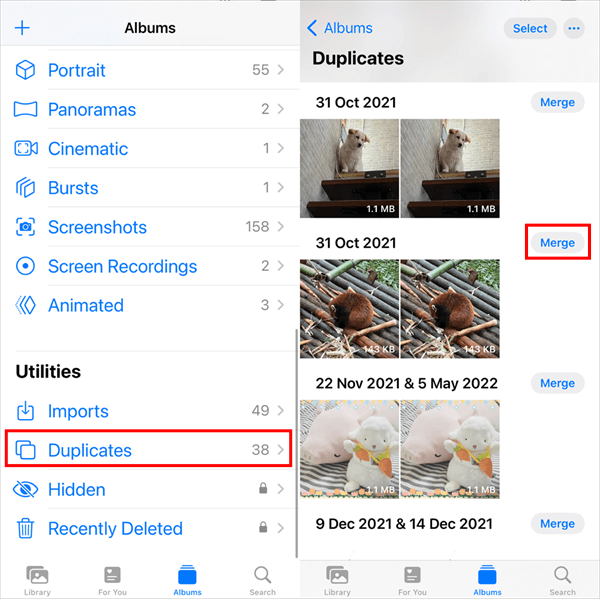This screenshot has height=599, width=600.
Task: Add a new album with the plus icon
Action: (x=23, y=28)
